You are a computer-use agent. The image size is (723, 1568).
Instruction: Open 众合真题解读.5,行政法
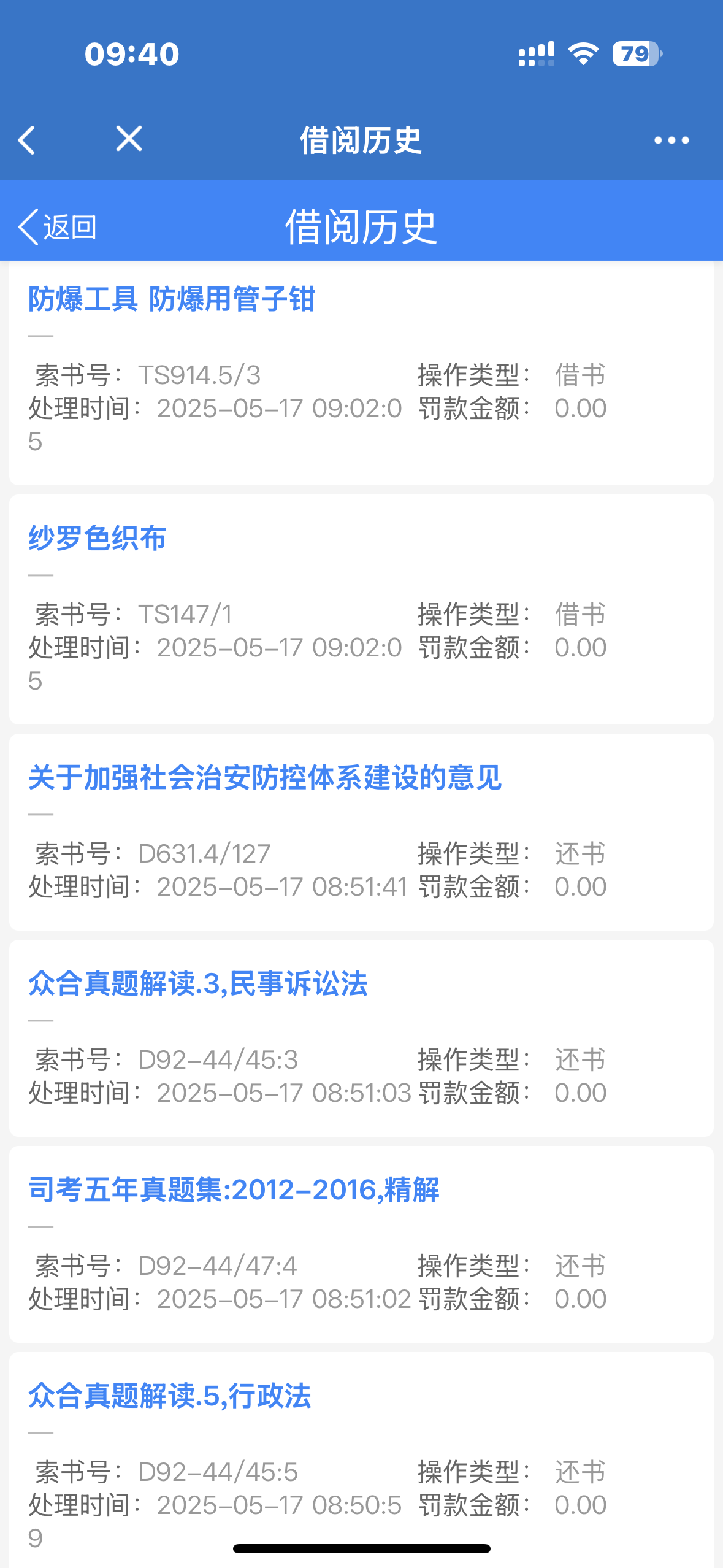click(170, 1396)
